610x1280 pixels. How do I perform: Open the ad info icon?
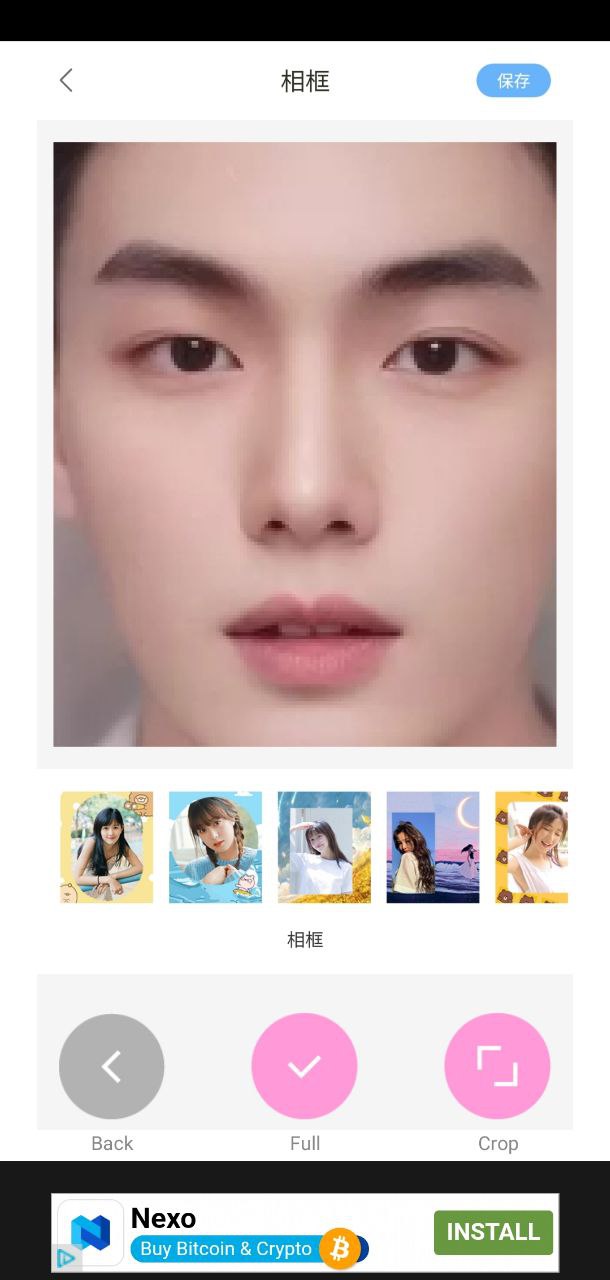pyautogui.click(x=67, y=1258)
